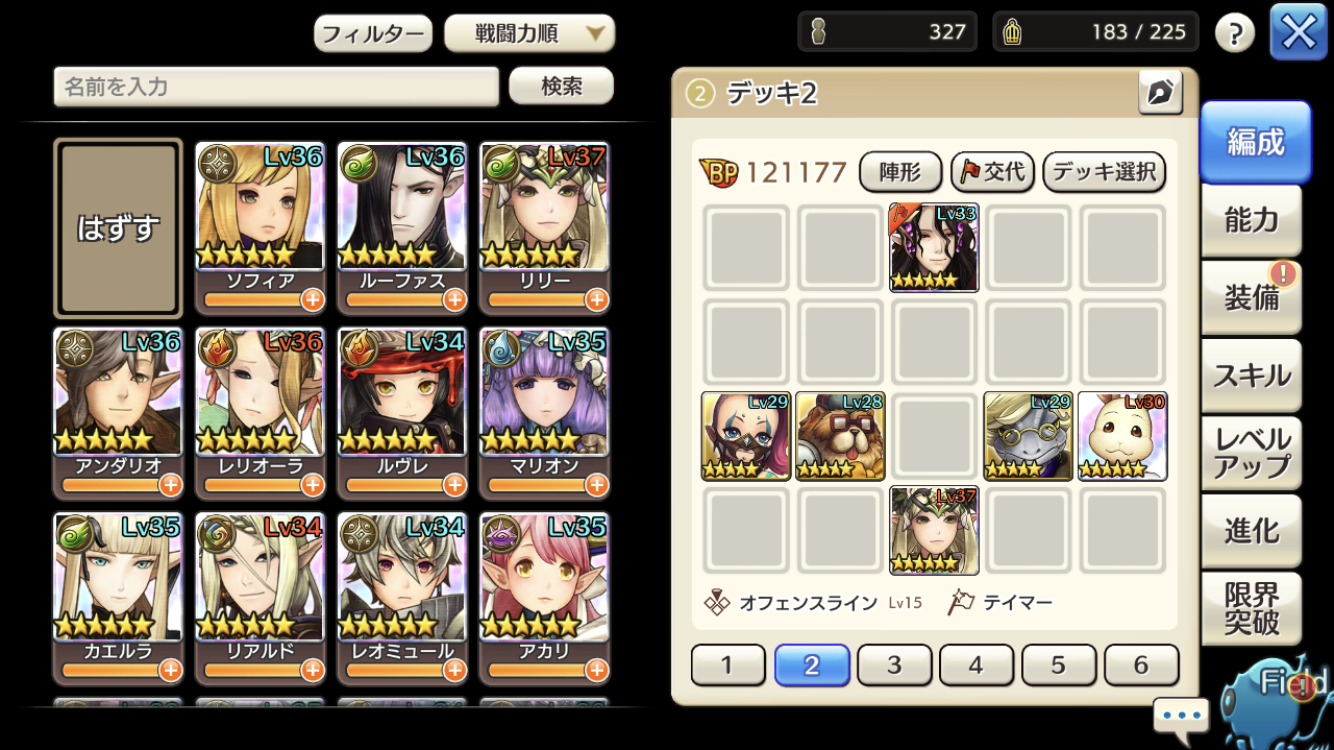The width and height of the screenshot is (1334, 750).
Task: Tap the plus on アカリ's card
Action: tap(597, 670)
